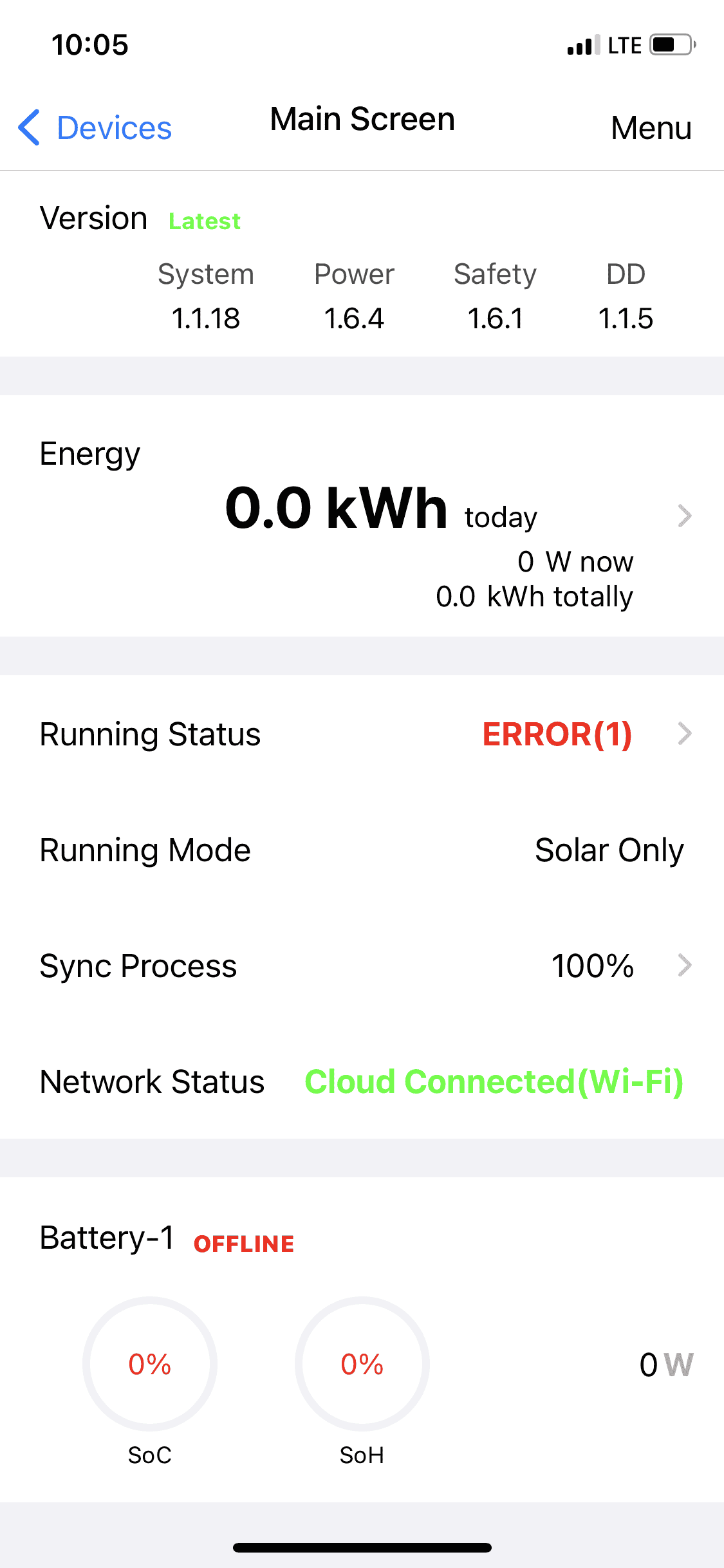
Task: Go back to Devices
Action: click(x=95, y=127)
